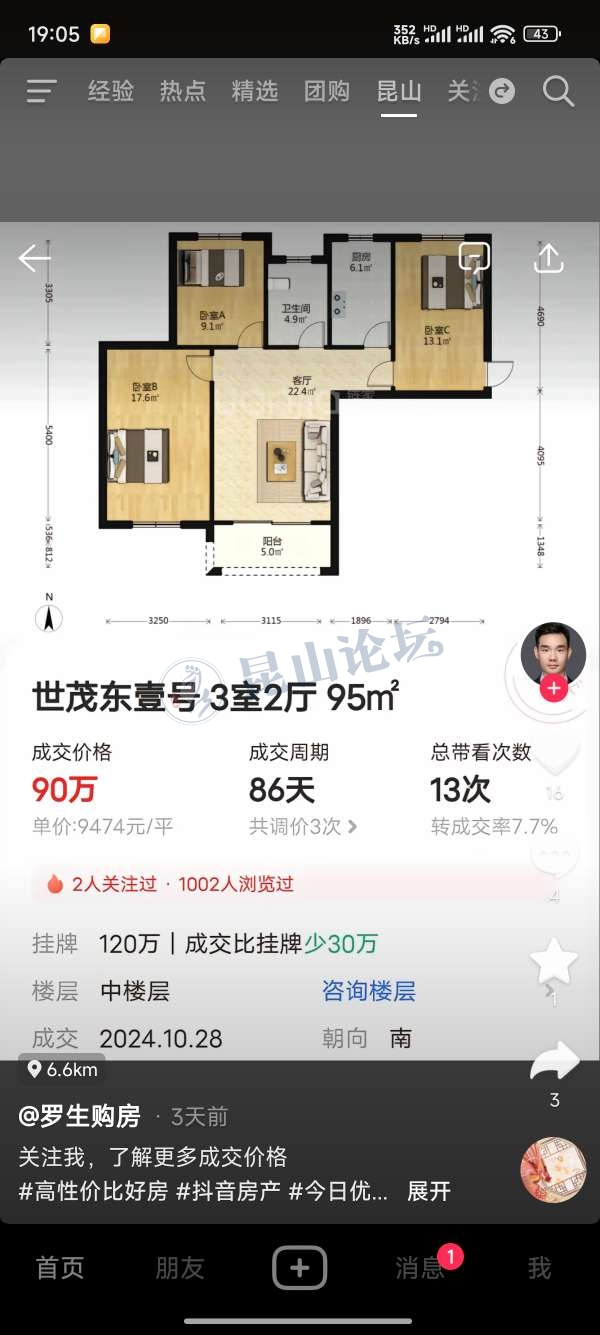Switch to the 热点 tab

point(183,91)
